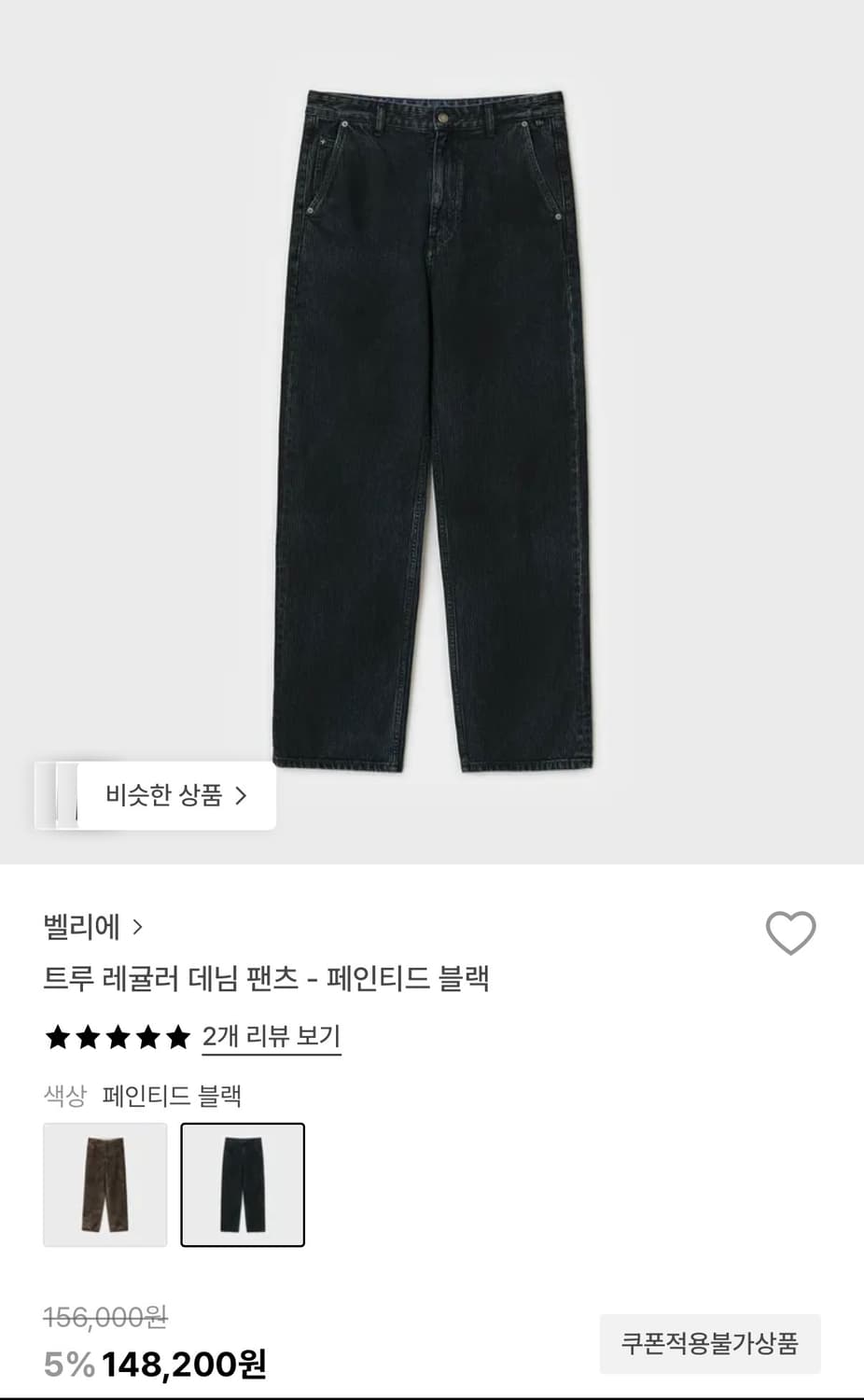Open 2개 리뷰 보기 to read reviews

pos(272,1036)
